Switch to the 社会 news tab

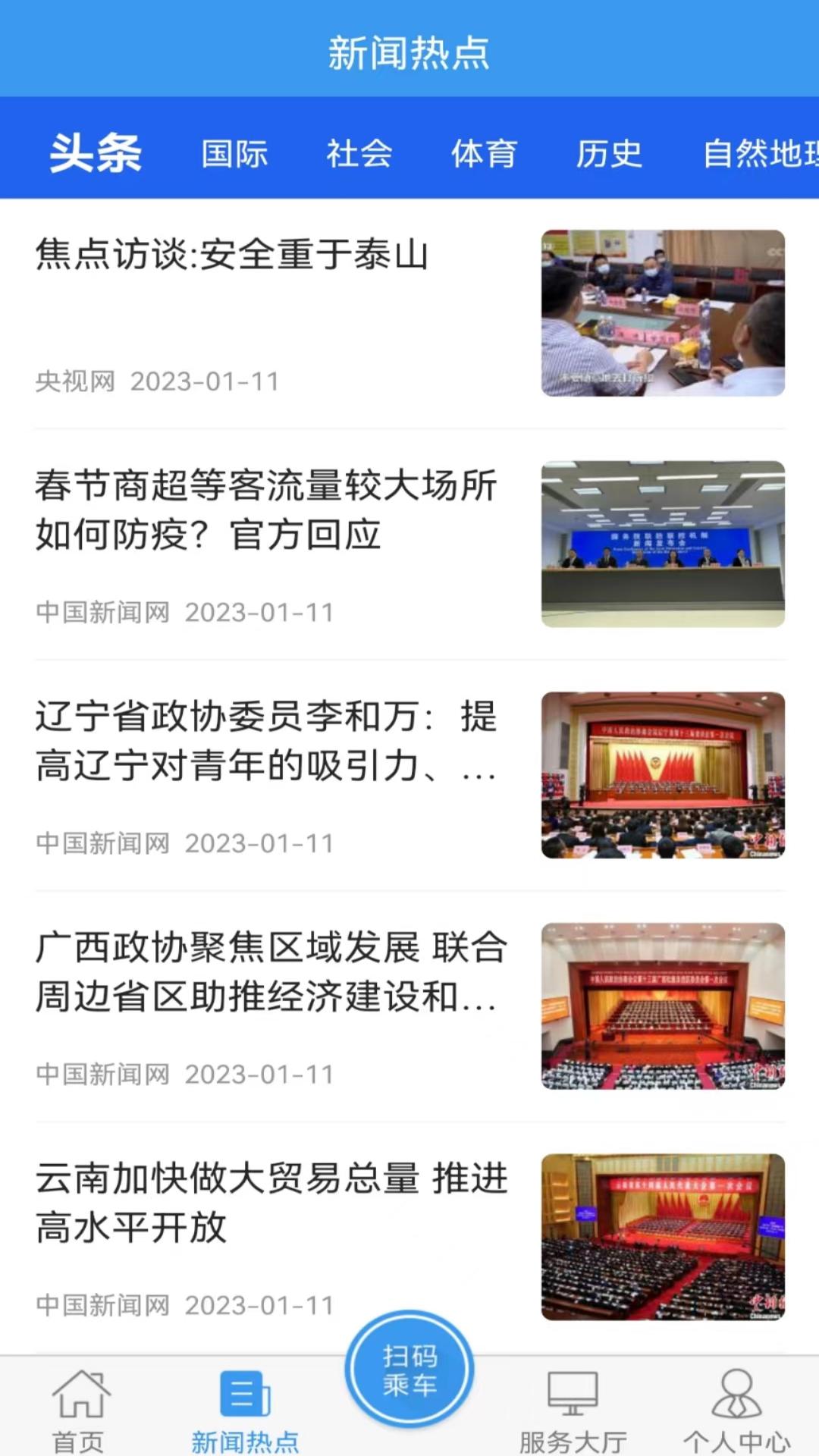tap(359, 154)
